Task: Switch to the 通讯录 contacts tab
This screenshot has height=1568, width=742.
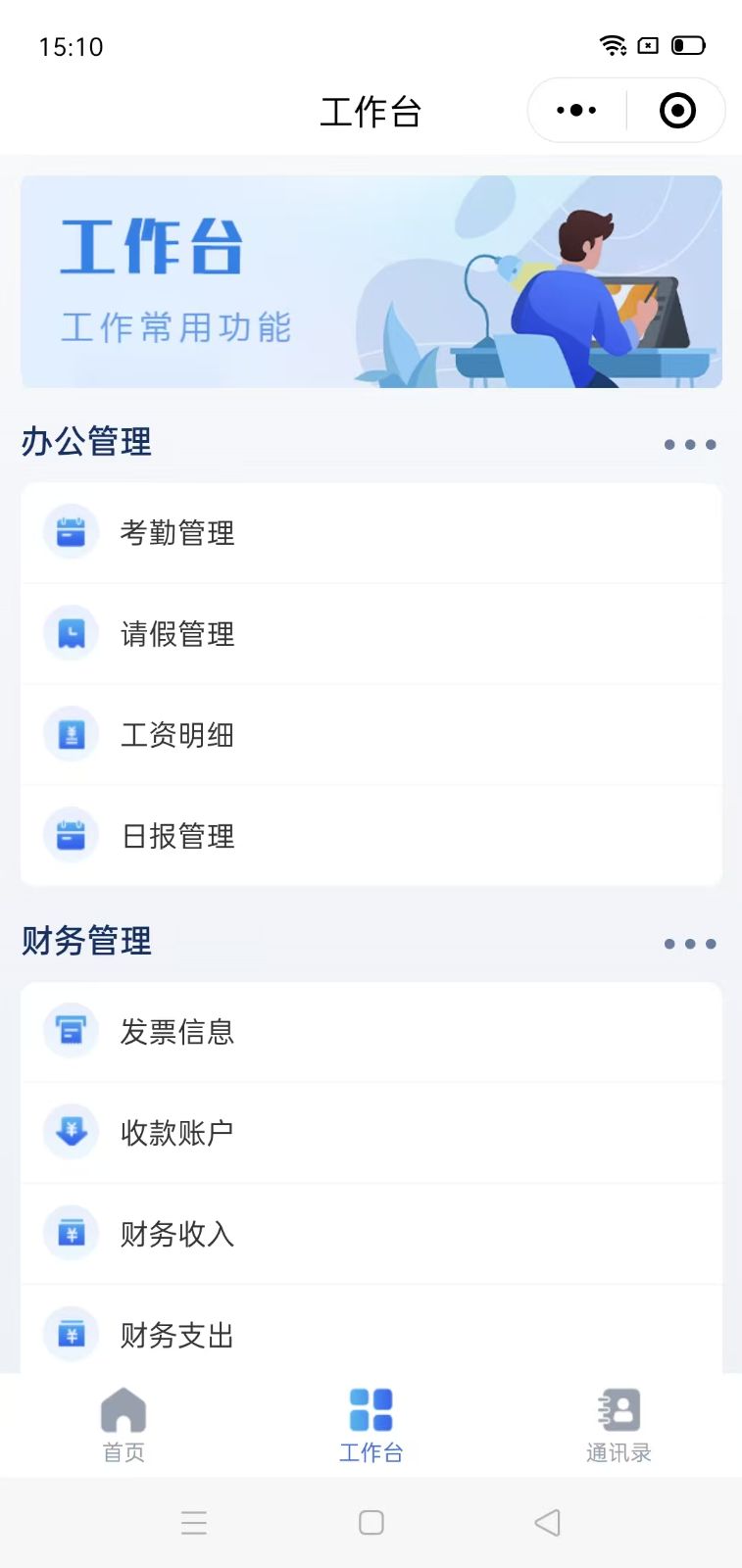Action: click(618, 1425)
